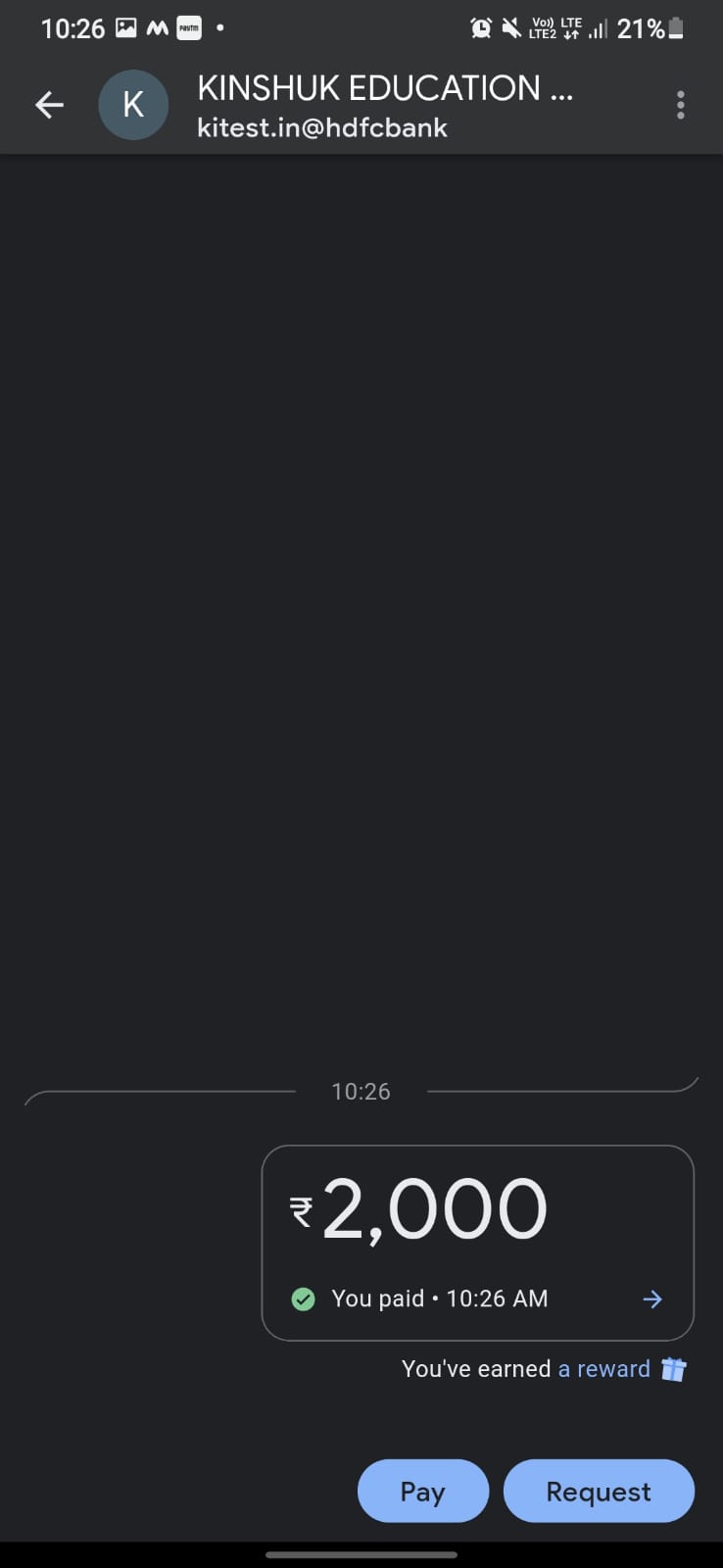The image size is (723, 1568).
Task: Open the ₹2,000 payment details
Action: 477,1242
